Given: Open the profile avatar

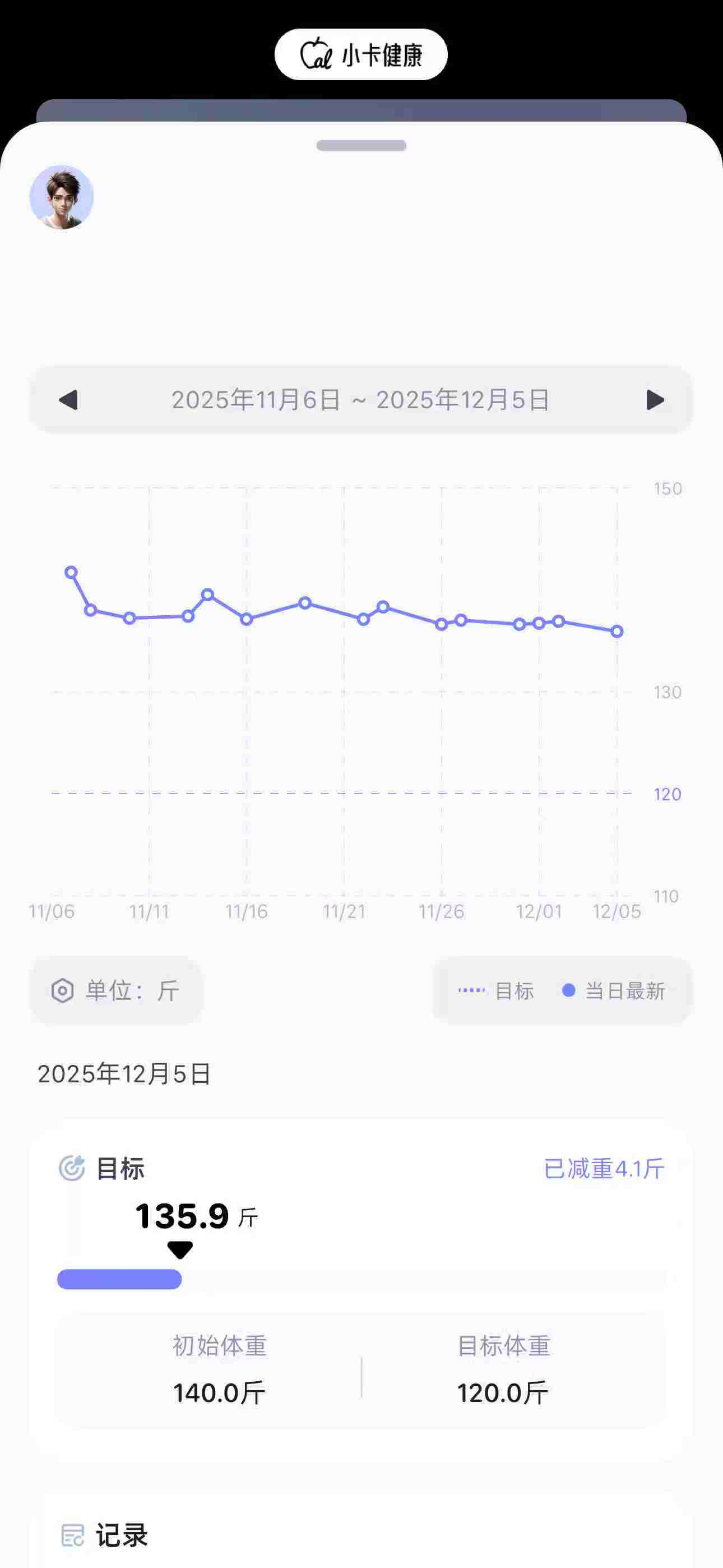Looking at the screenshot, I should click(62, 197).
